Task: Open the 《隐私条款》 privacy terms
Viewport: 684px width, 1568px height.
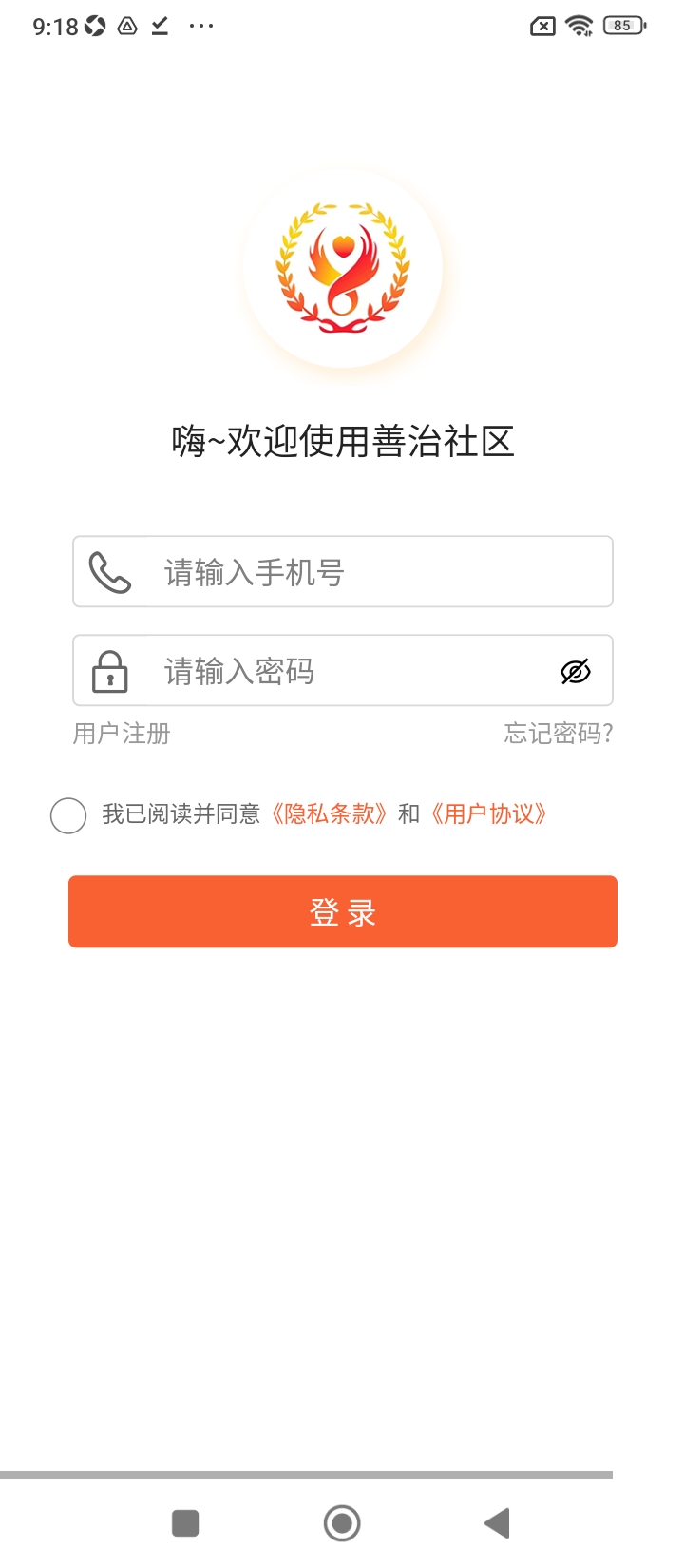Action: coord(329,814)
